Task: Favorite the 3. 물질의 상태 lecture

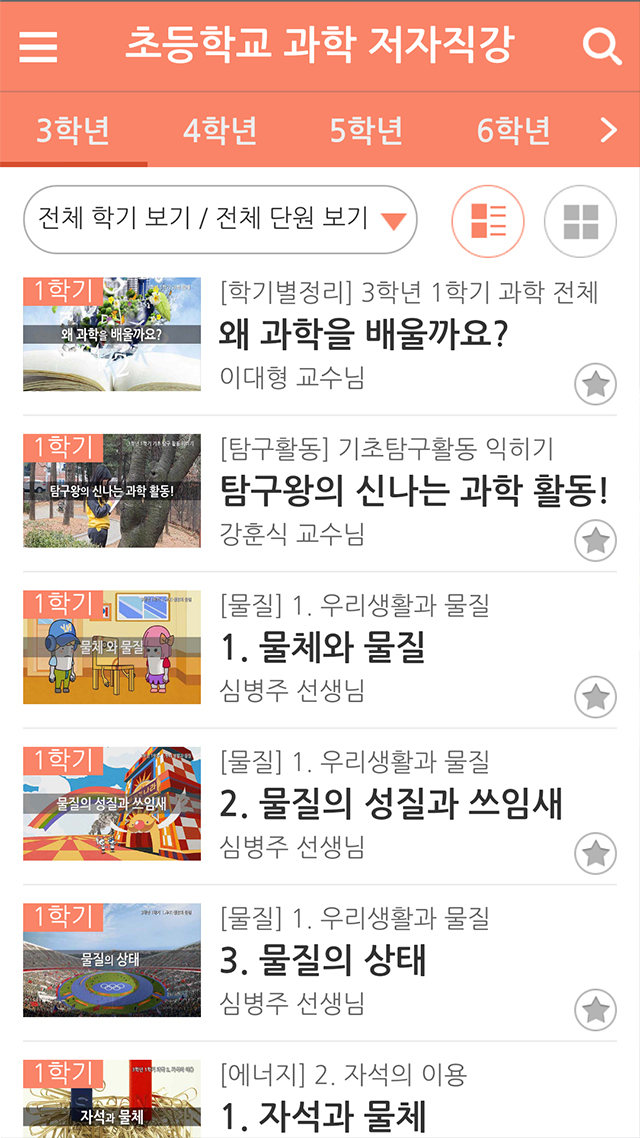Action: point(595,1010)
